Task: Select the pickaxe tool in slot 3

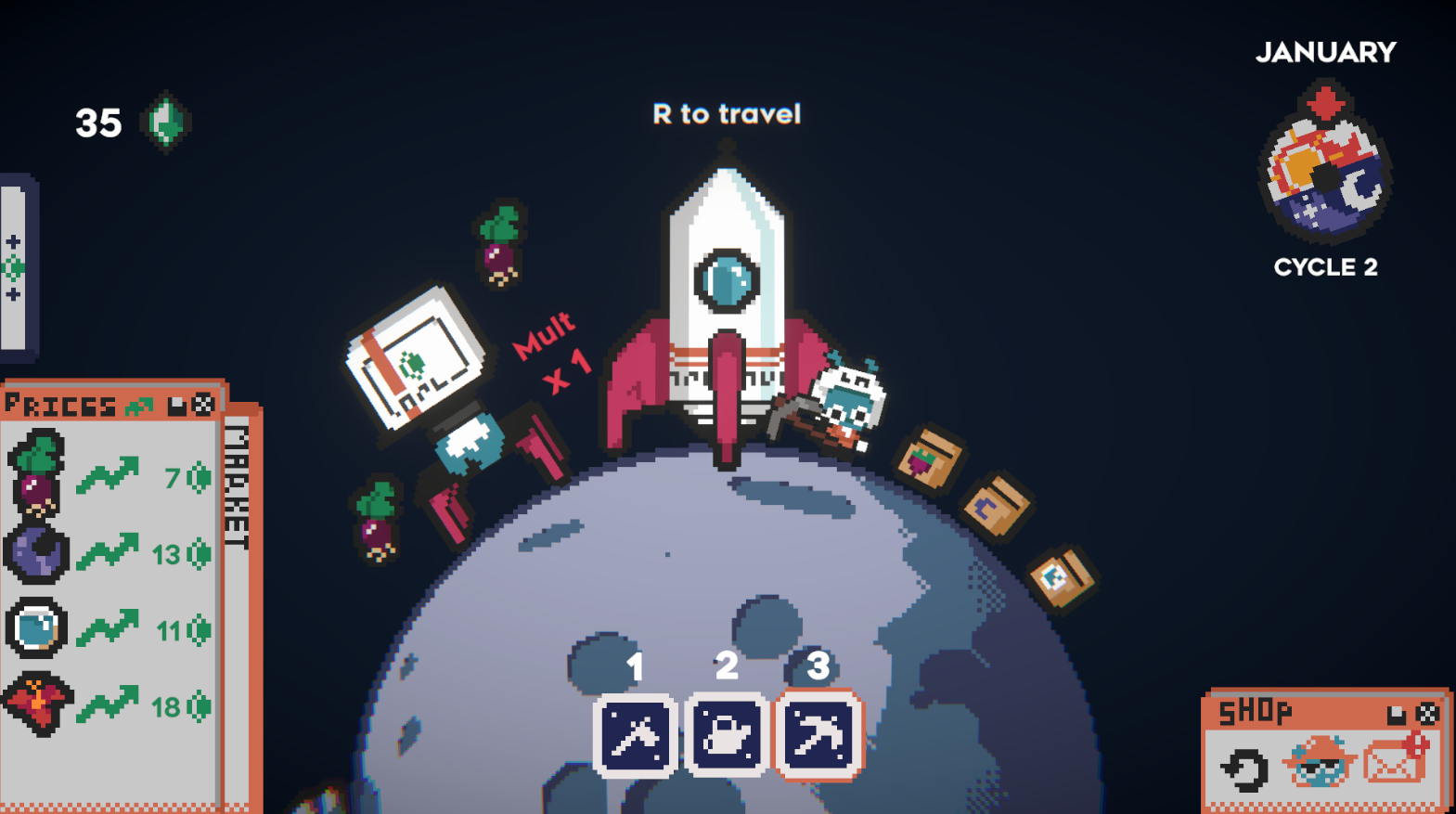Action: 818,736
